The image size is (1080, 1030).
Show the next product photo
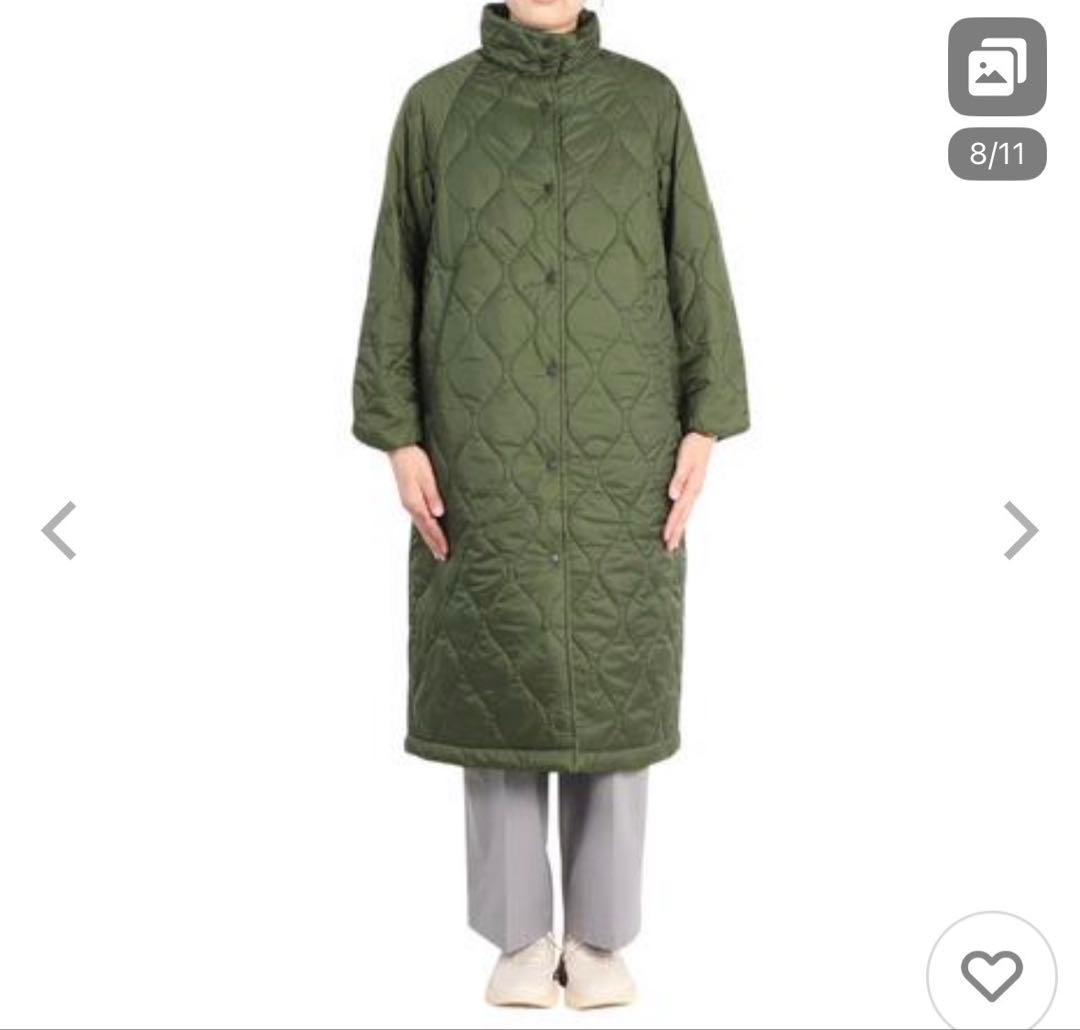coord(1020,530)
